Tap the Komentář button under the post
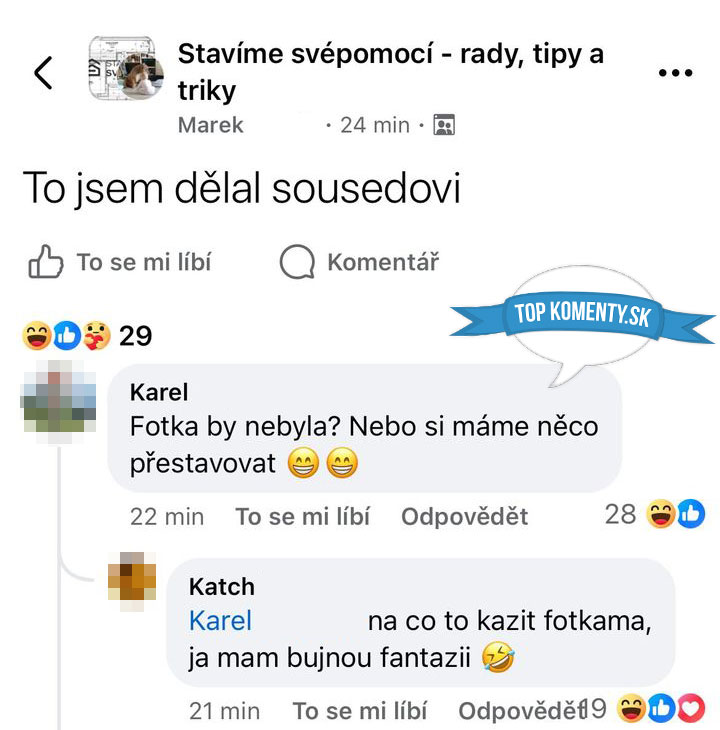This screenshot has height=730, width=720. [x=360, y=263]
